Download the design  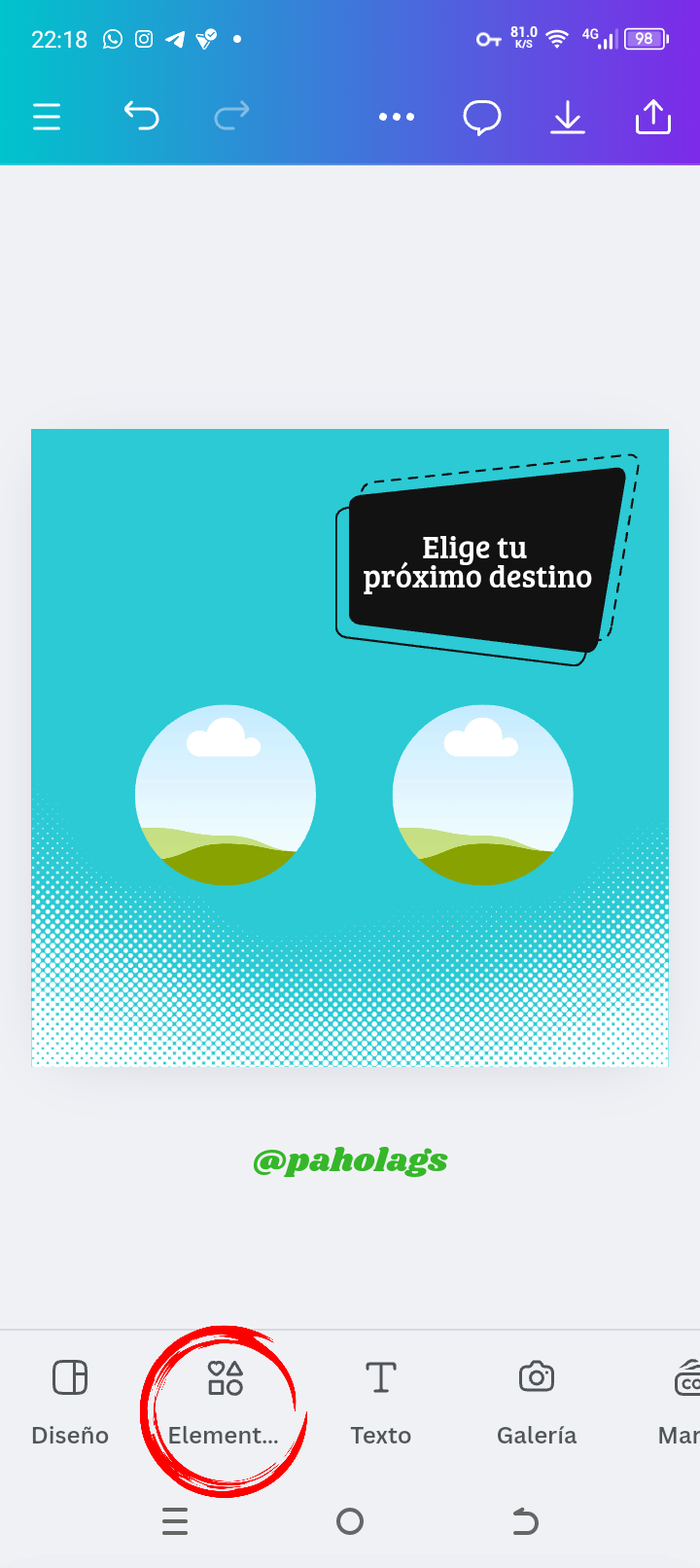pos(568,117)
